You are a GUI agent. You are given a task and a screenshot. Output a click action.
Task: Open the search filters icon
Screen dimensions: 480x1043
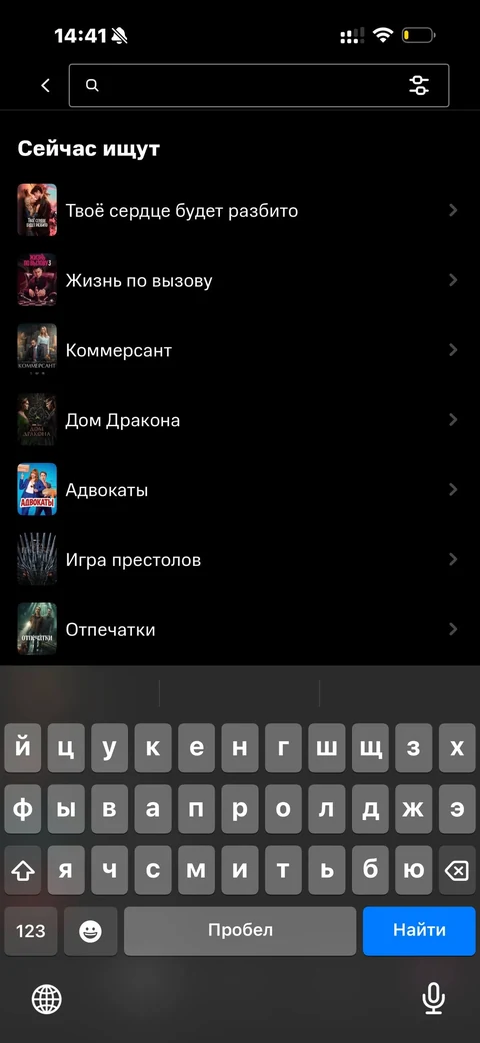pos(419,85)
